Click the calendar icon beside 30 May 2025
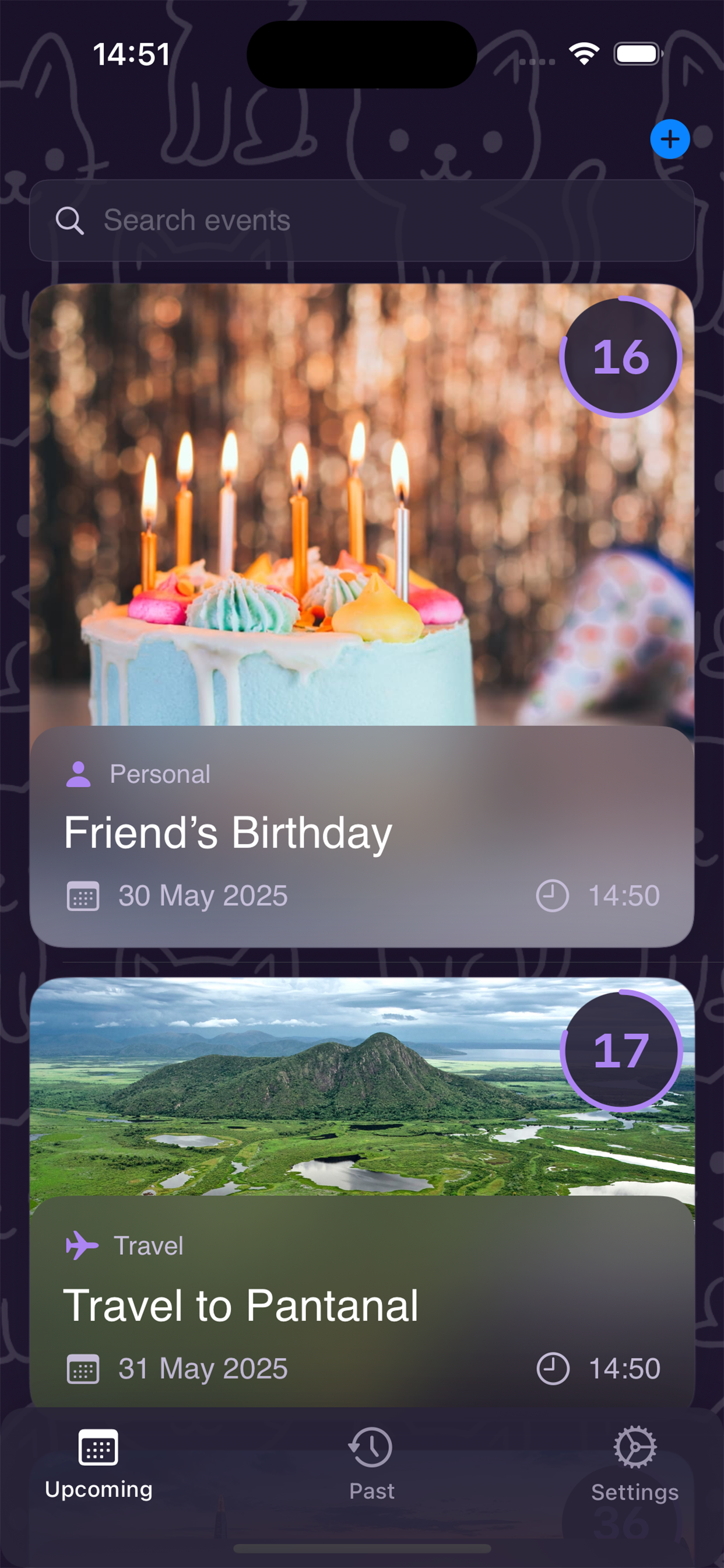This screenshot has width=724, height=1568. (83, 895)
